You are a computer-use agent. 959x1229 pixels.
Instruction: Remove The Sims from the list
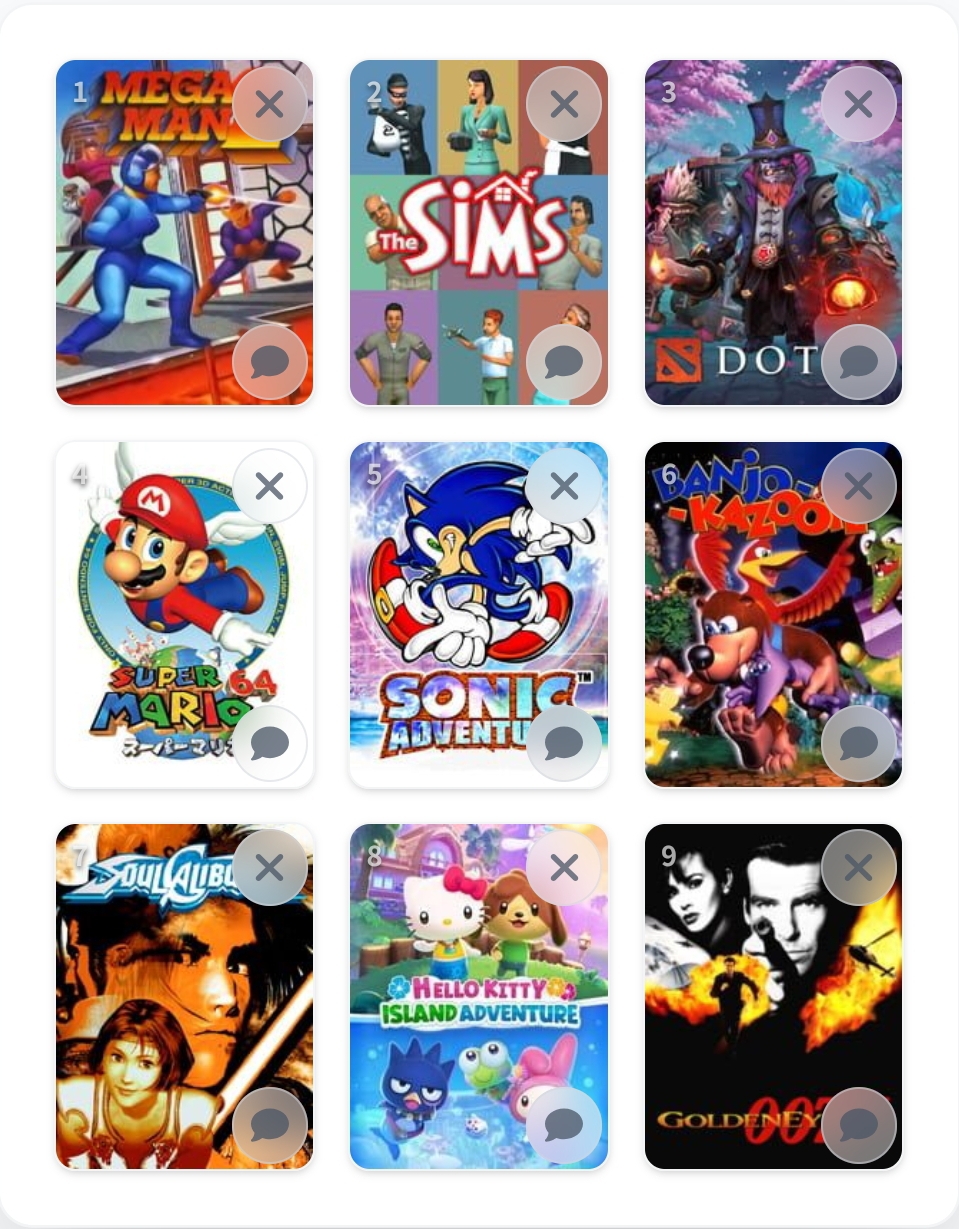564,104
